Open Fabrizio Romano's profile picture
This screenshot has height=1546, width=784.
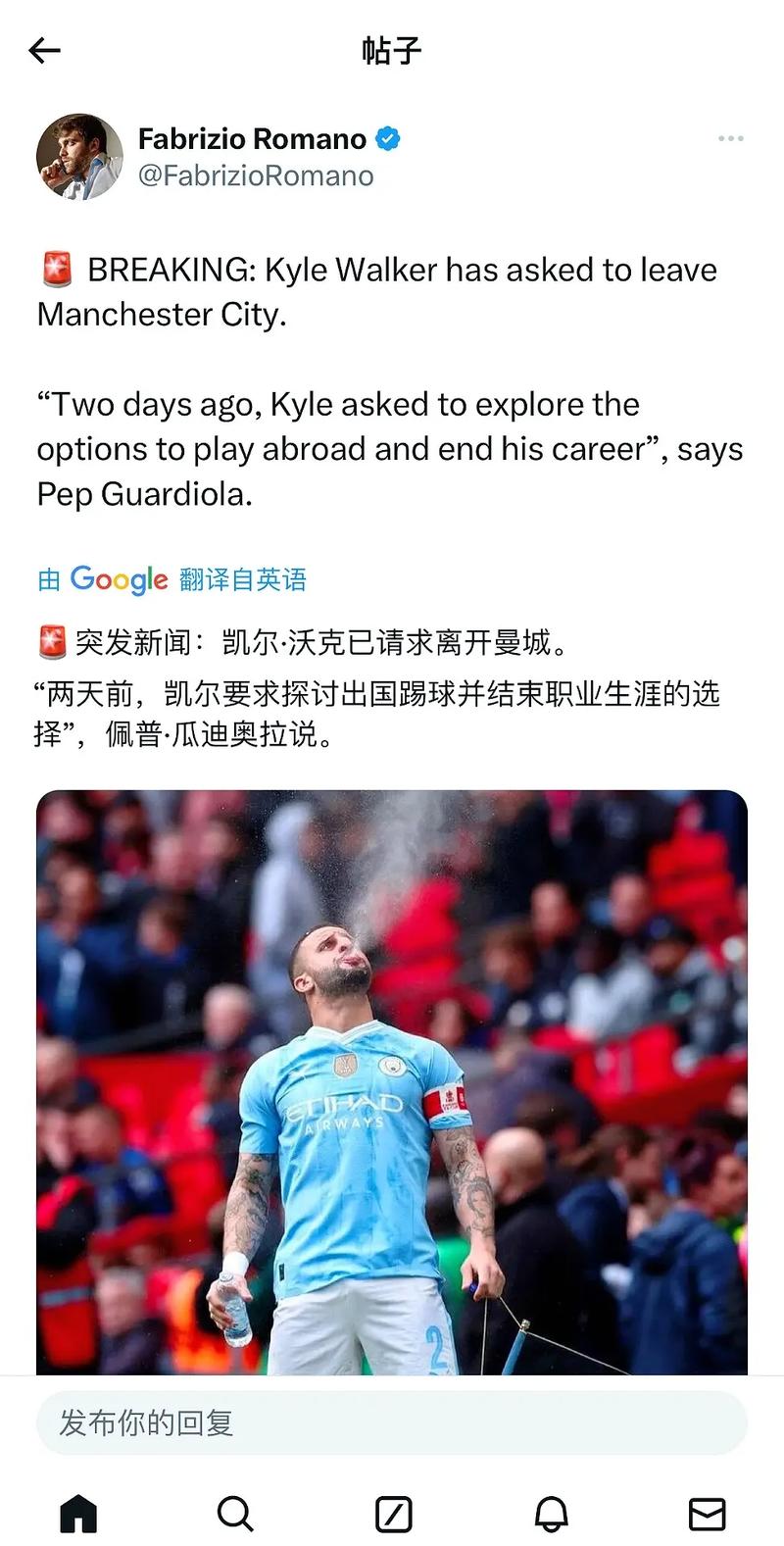[x=79, y=157]
